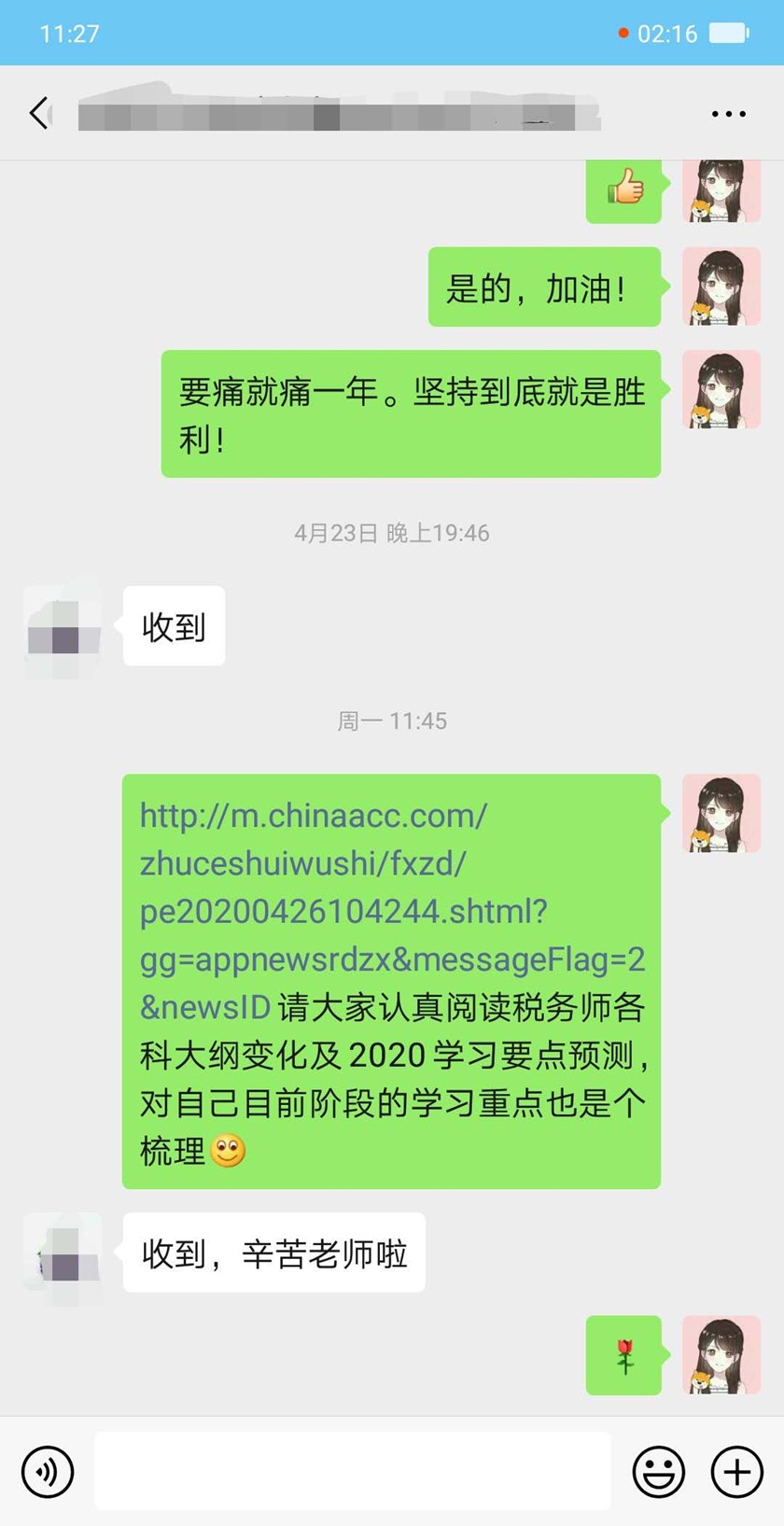Tap the 要痛就痛一年 message bubble
The width and height of the screenshot is (784, 1526).
click(411, 413)
